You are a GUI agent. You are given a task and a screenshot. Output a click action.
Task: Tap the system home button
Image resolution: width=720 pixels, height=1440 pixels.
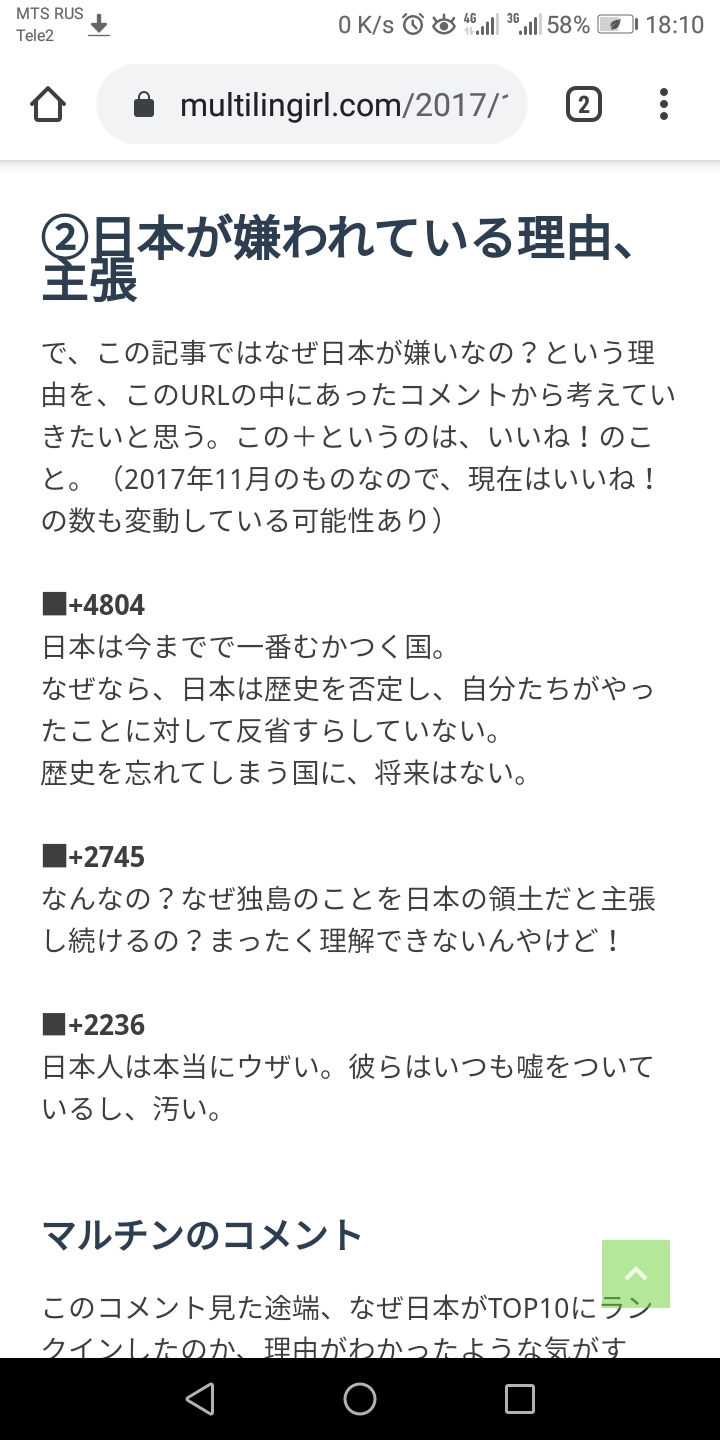pyautogui.click(x=360, y=1398)
